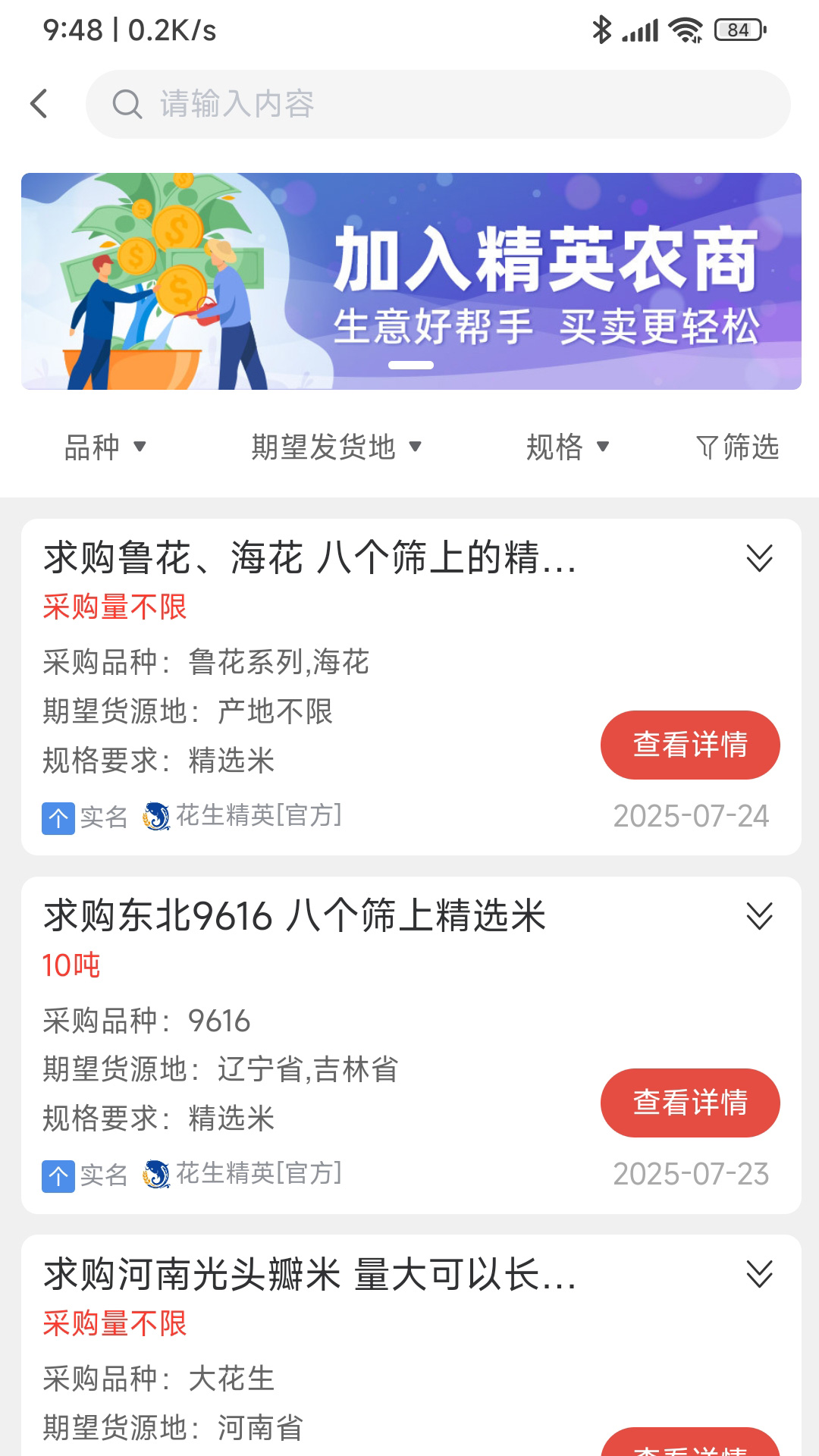Click the blue 实名 verified badge on first listing
819x1456 pixels.
(58, 817)
